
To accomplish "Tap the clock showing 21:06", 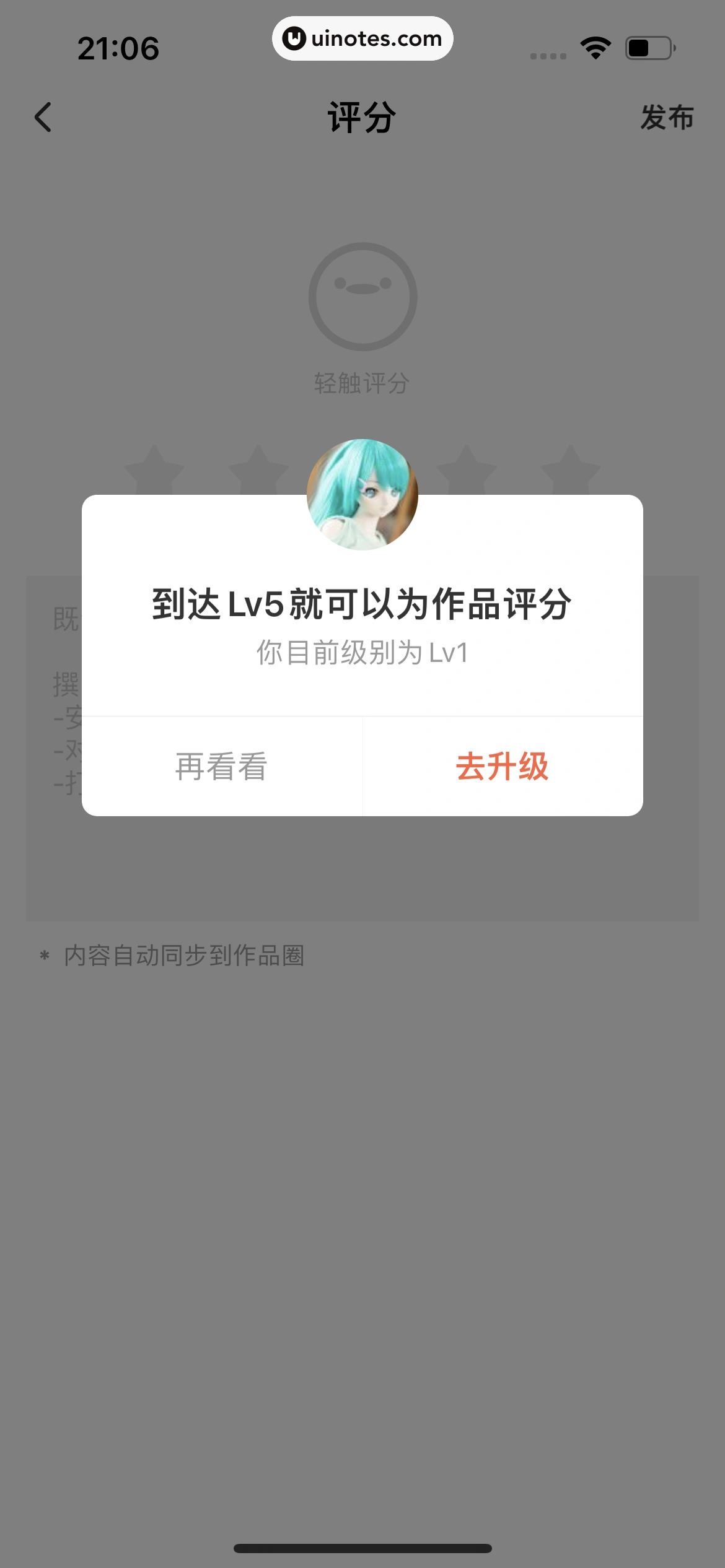I will [x=120, y=46].
